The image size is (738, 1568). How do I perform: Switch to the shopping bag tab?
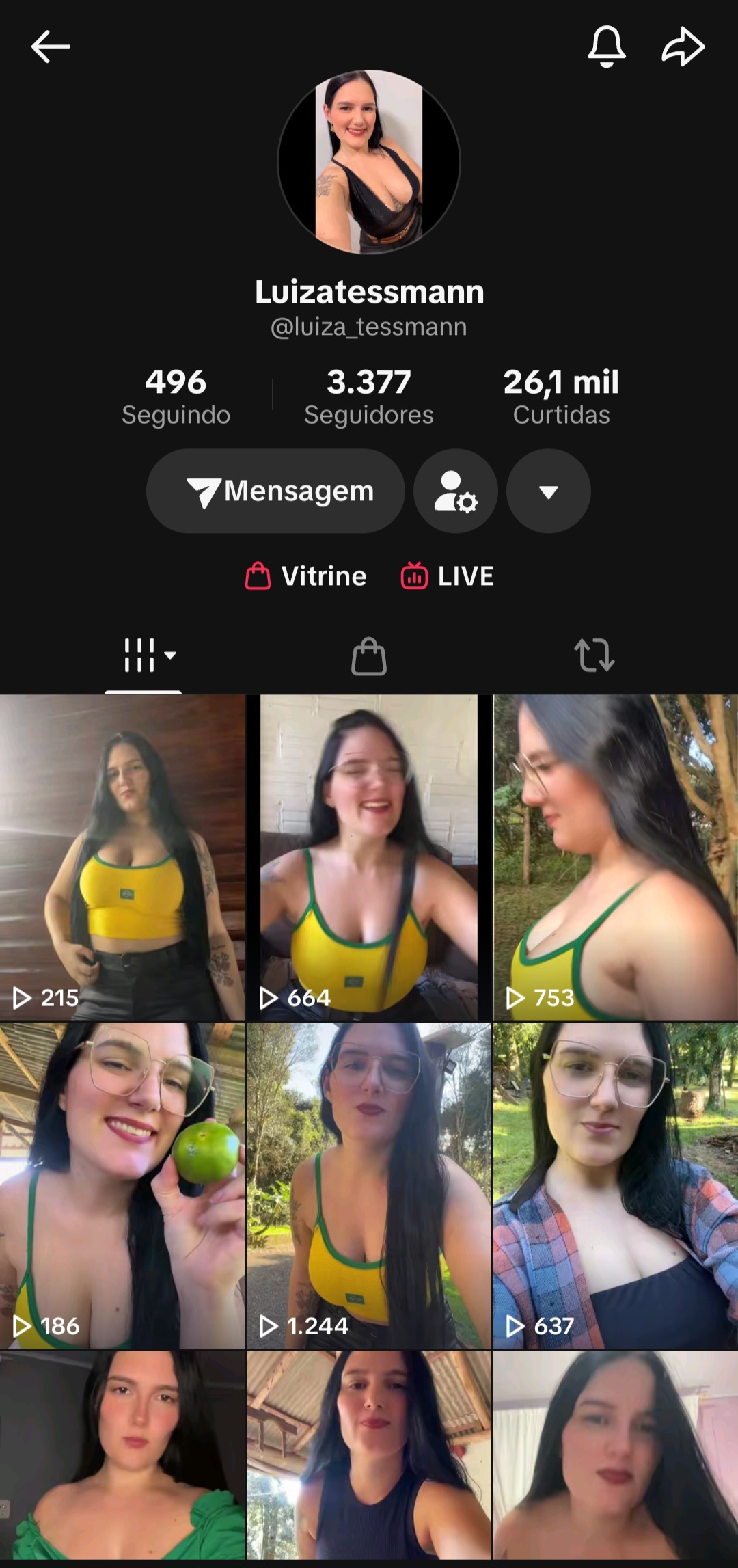[369, 656]
